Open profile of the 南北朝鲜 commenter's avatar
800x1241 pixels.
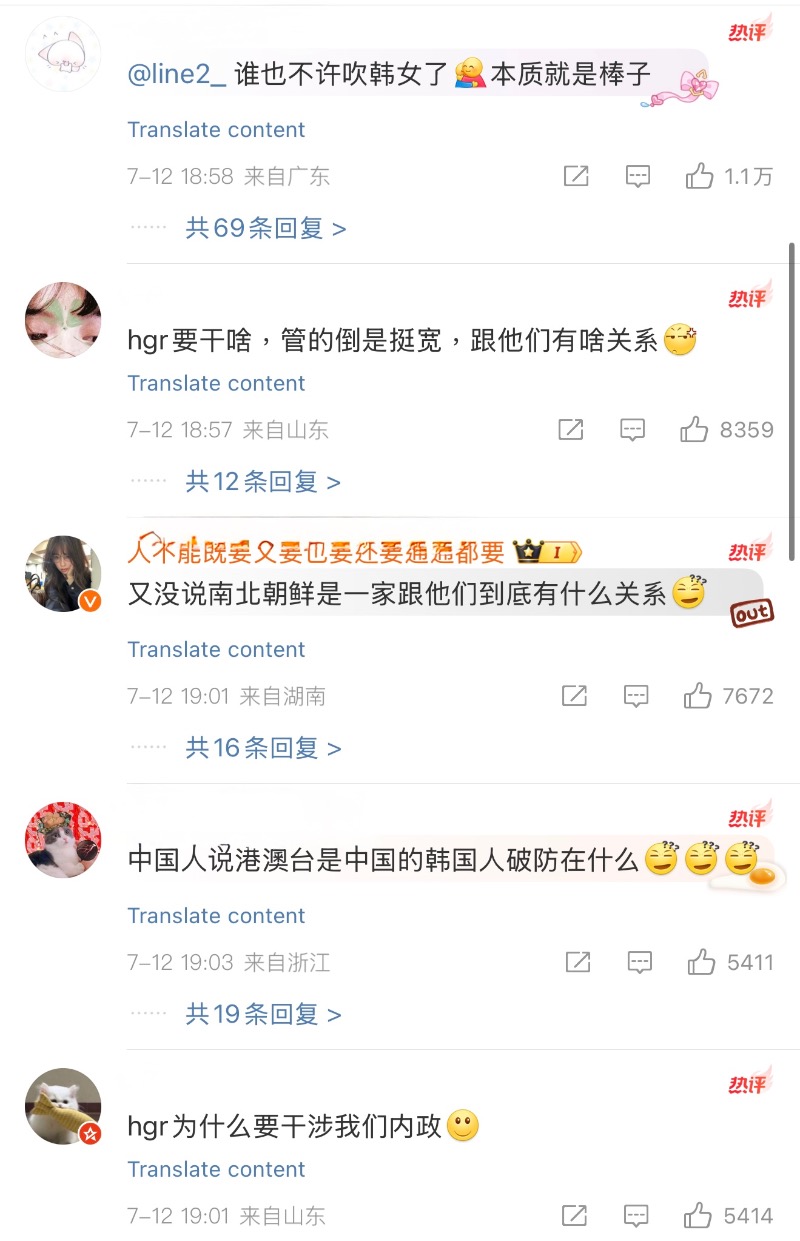62,574
